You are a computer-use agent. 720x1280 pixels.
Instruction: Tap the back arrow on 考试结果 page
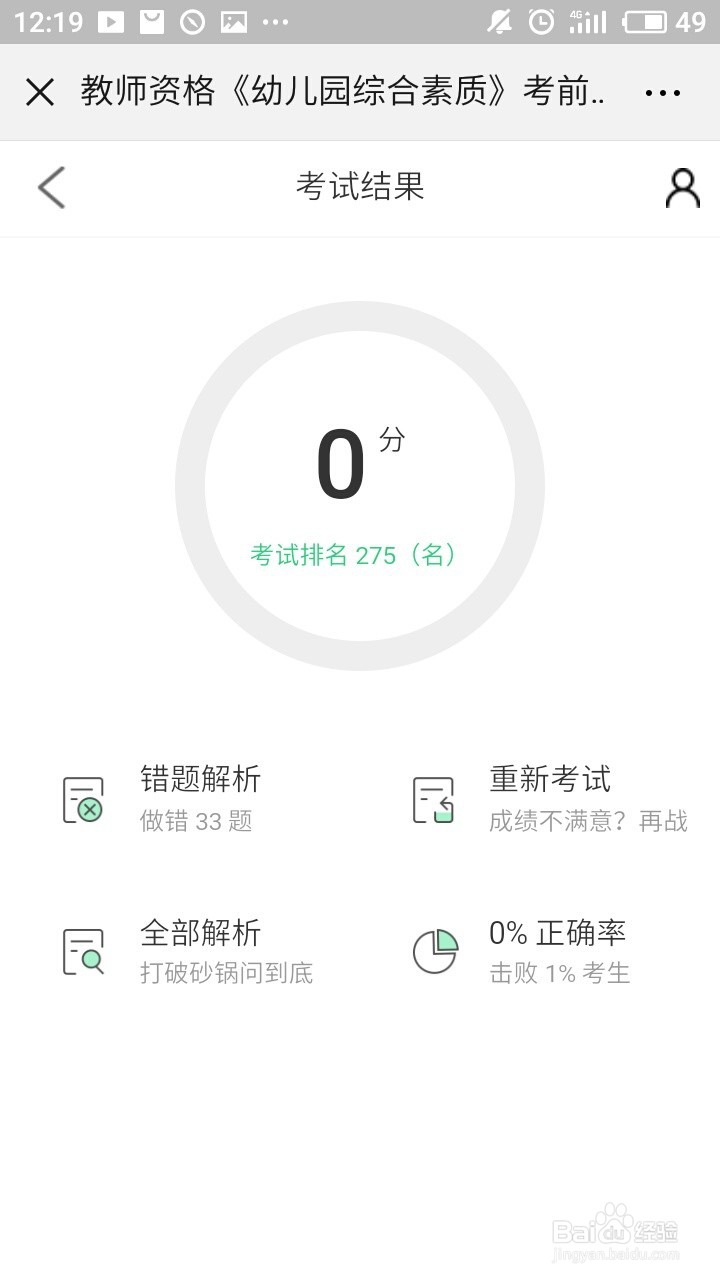pyautogui.click(x=50, y=188)
